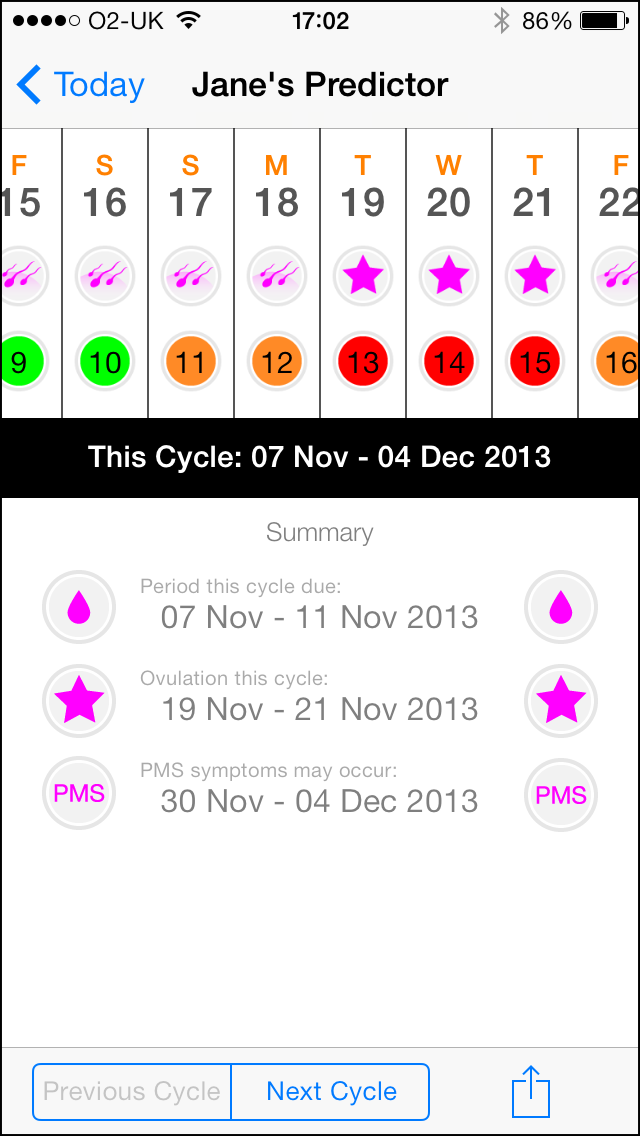Open the share action icon
This screenshot has width=640, height=1136.
coord(531,1091)
